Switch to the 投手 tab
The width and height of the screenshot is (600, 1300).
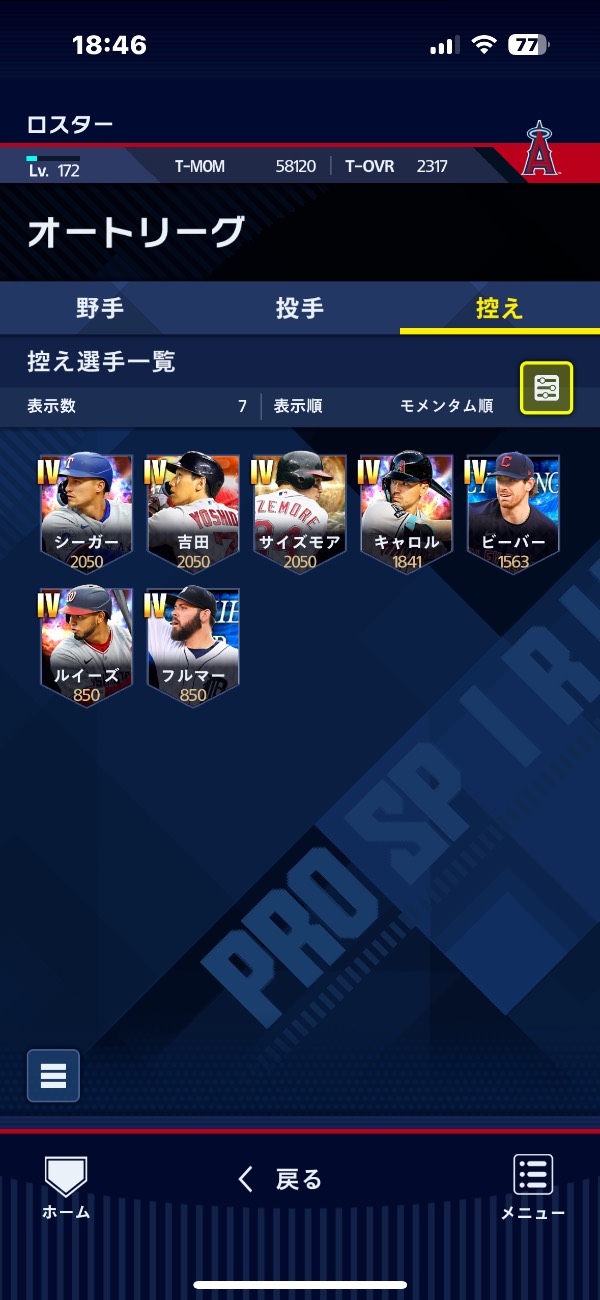point(299,308)
